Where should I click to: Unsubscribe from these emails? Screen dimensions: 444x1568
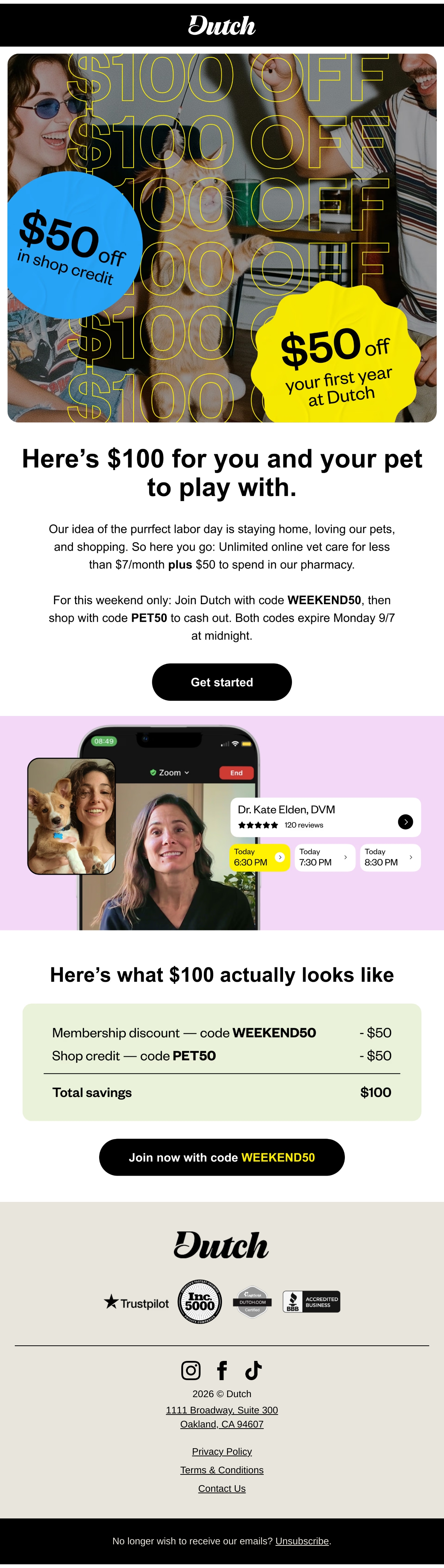(x=302, y=1541)
